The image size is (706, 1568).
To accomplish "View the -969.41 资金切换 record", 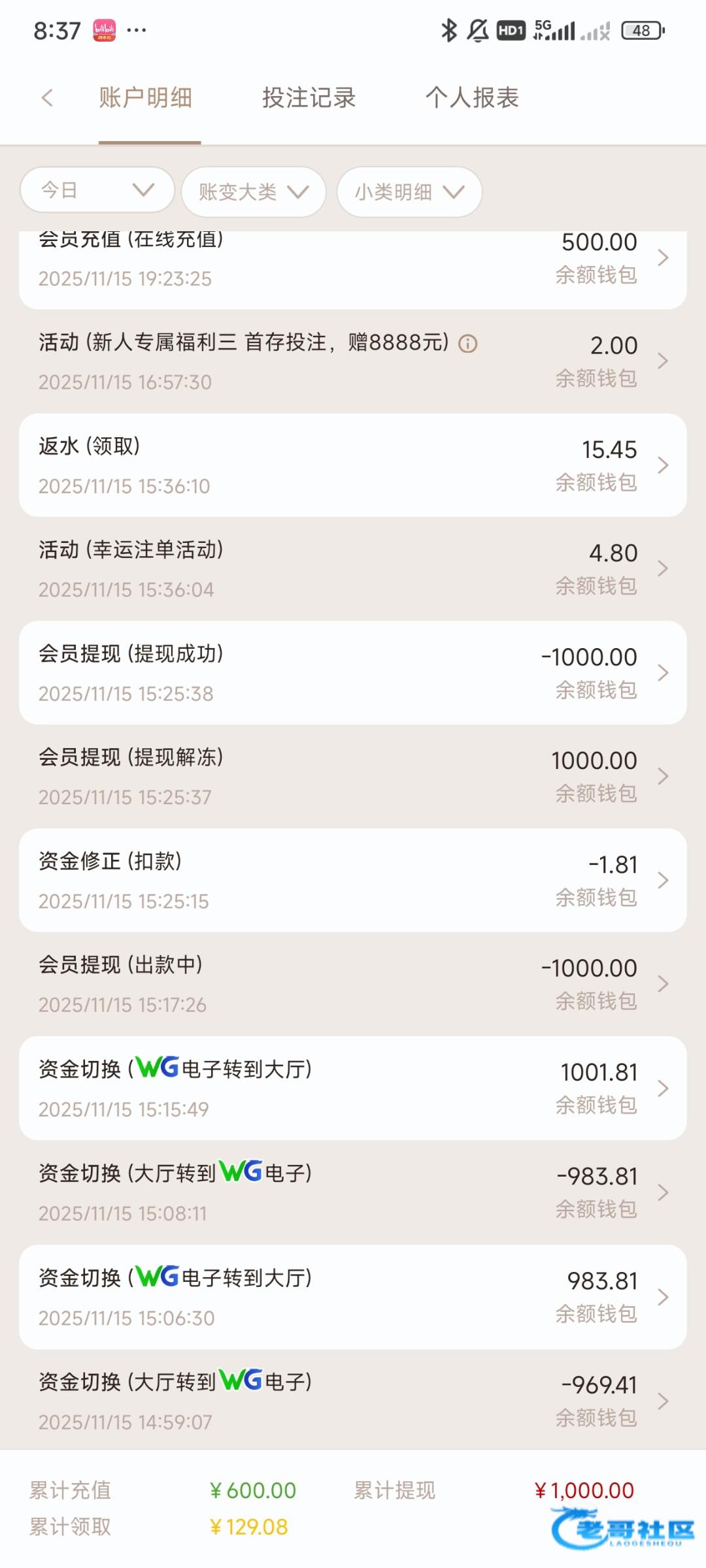I will (353, 1400).
